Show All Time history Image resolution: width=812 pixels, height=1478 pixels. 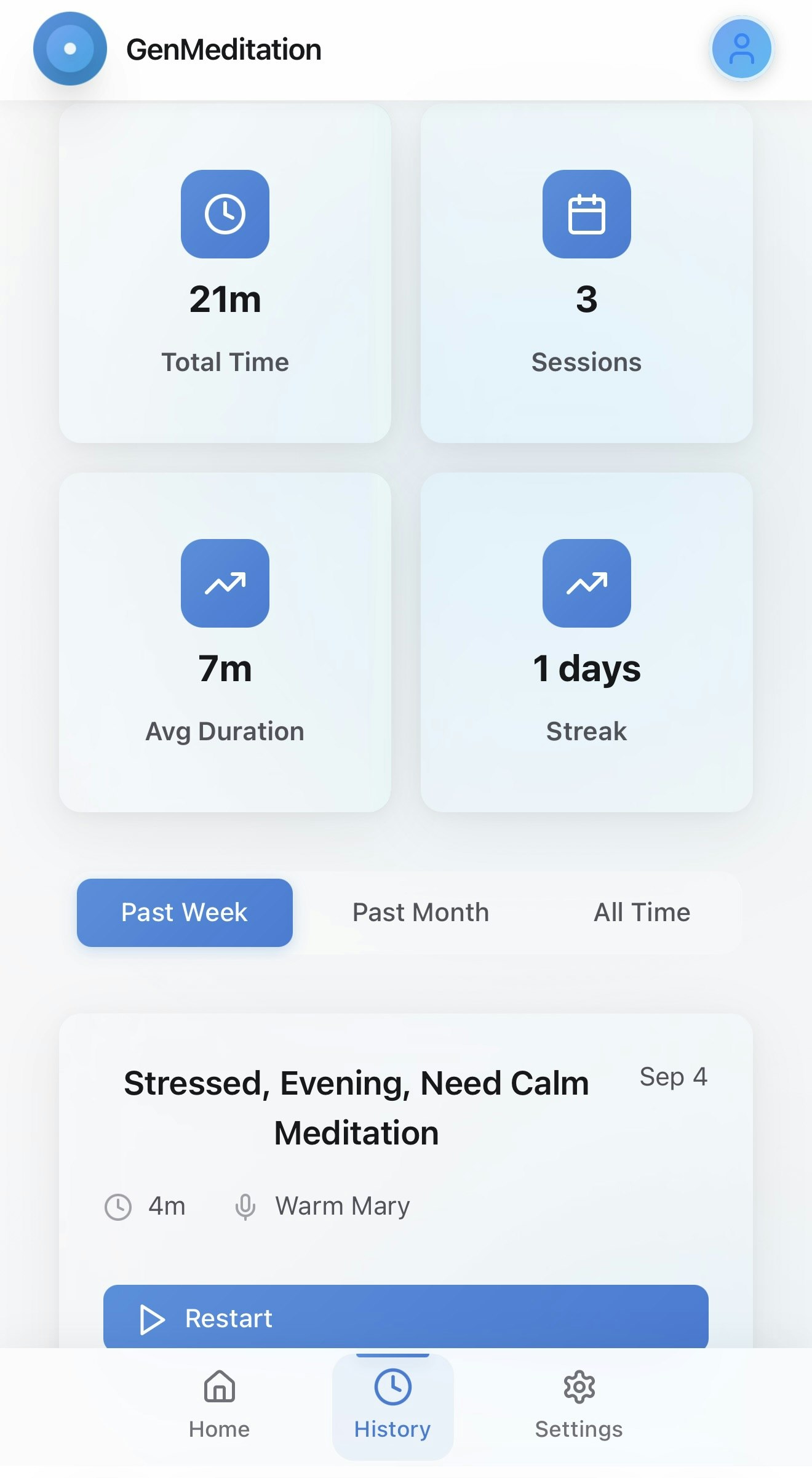point(642,913)
